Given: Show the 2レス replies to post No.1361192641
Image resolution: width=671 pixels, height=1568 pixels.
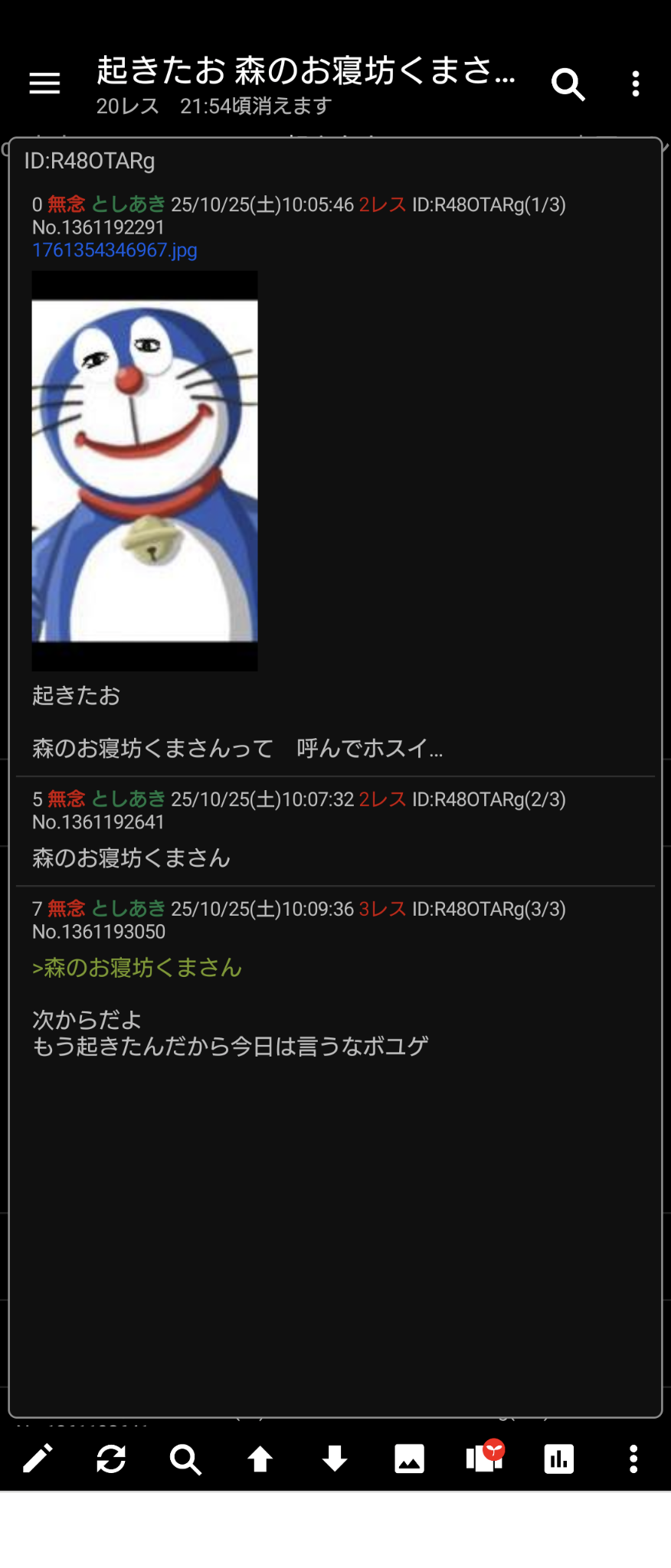Looking at the screenshot, I should (x=382, y=799).
